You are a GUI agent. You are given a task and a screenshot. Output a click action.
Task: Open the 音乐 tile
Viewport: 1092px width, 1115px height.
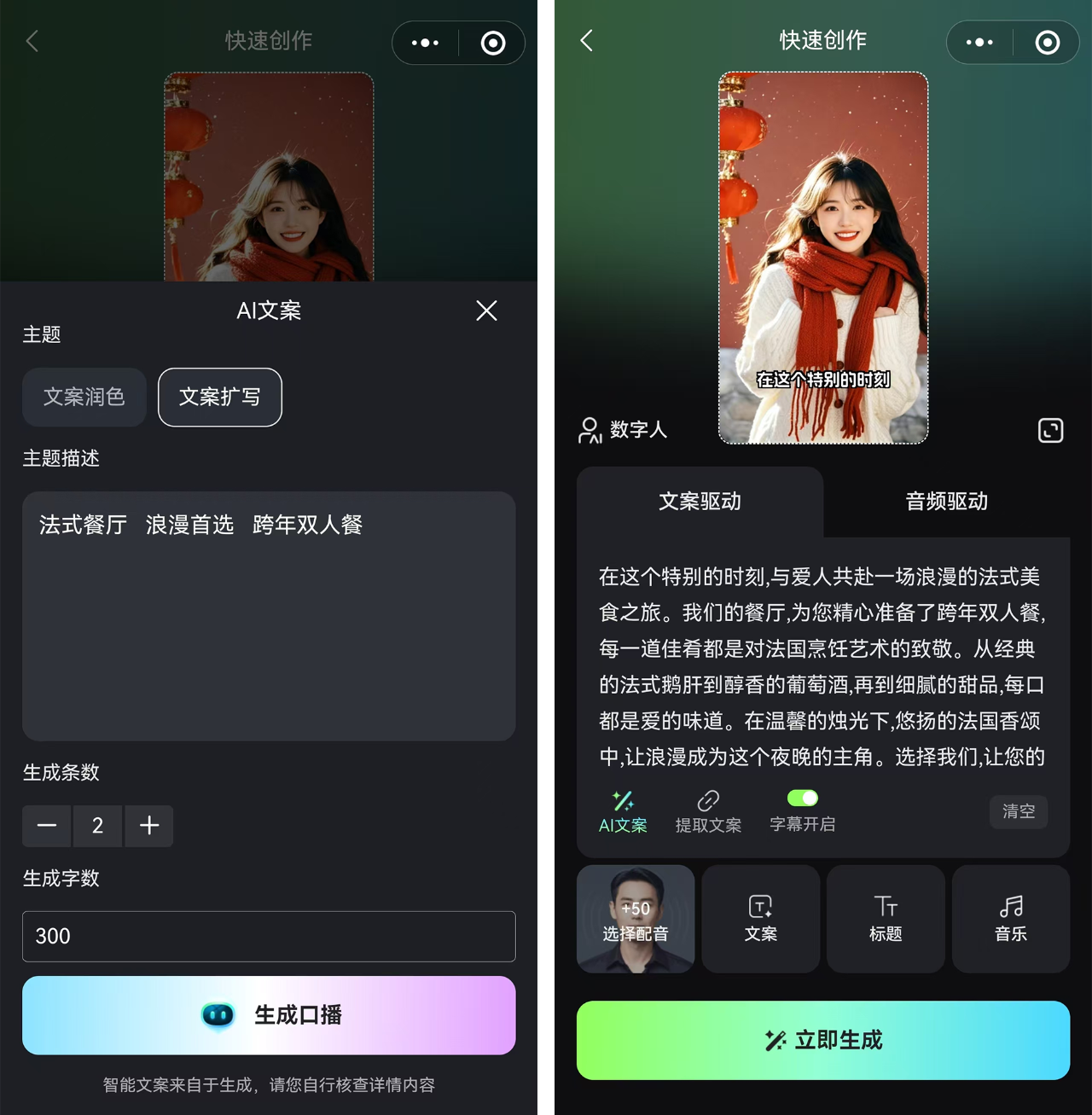coord(1011,919)
